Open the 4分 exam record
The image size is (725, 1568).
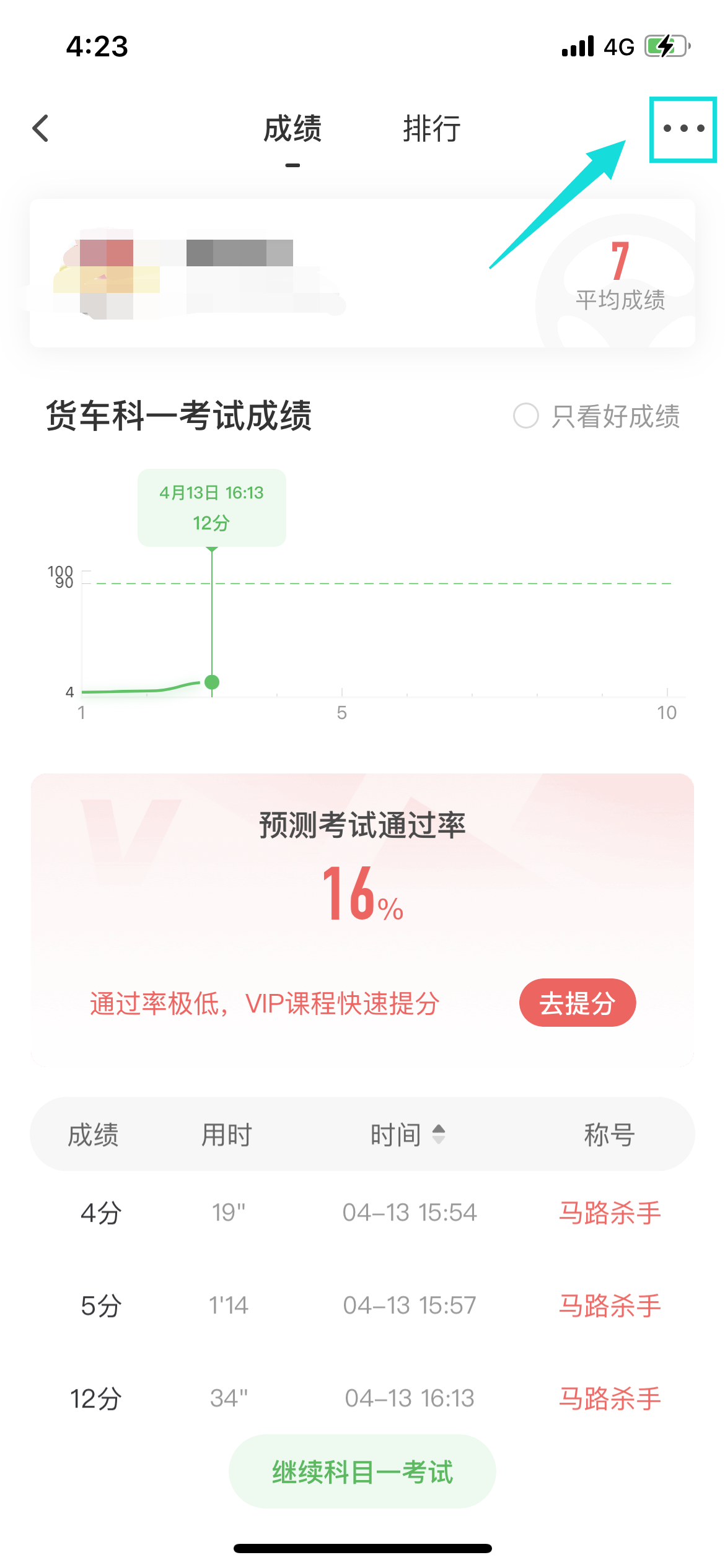coord(362,1213)
